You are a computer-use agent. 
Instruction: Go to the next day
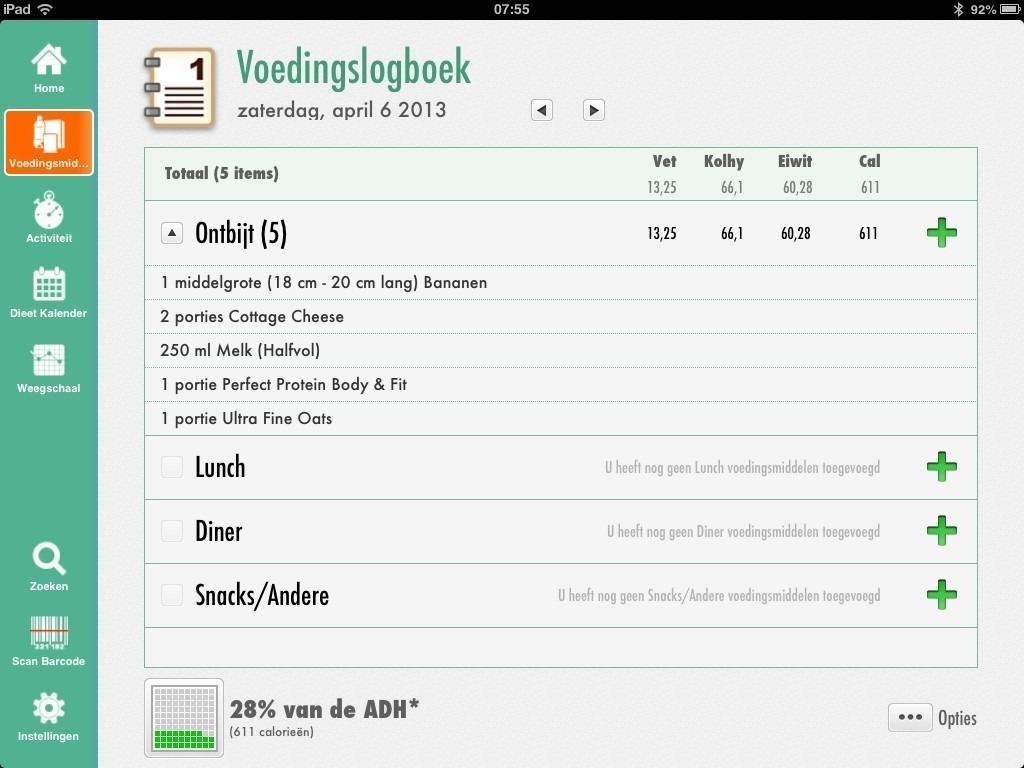[x=594, y=110]
